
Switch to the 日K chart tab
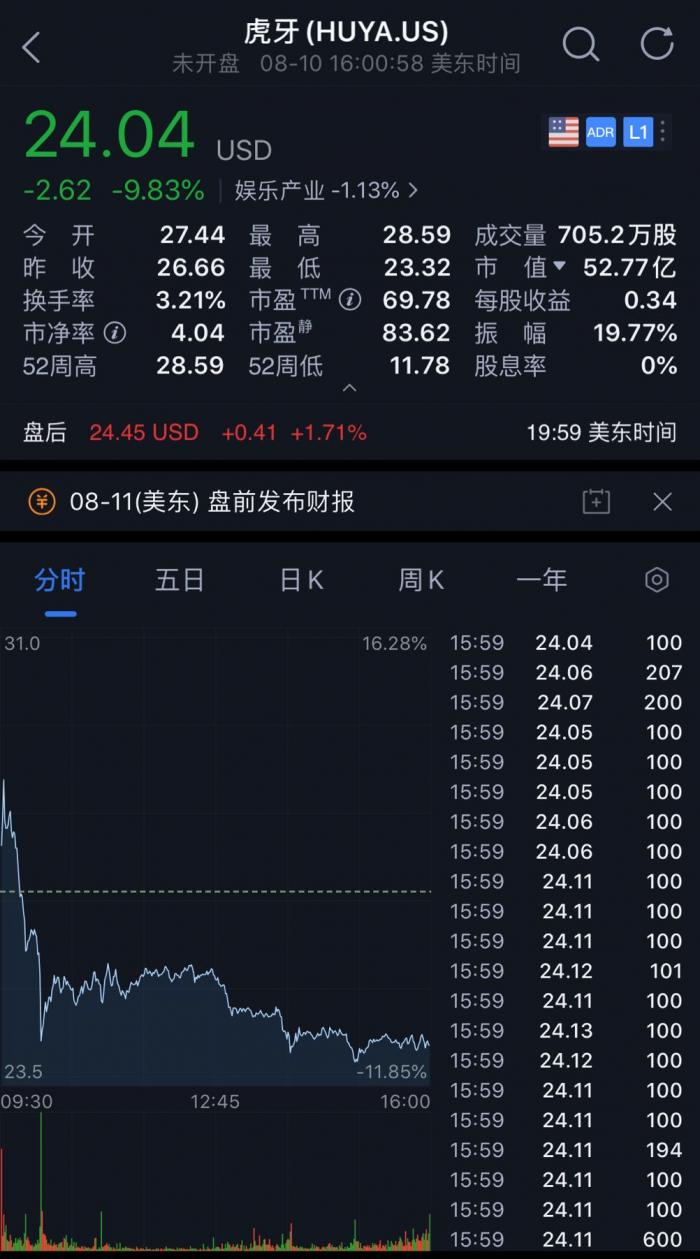click(x=301, y=580)
